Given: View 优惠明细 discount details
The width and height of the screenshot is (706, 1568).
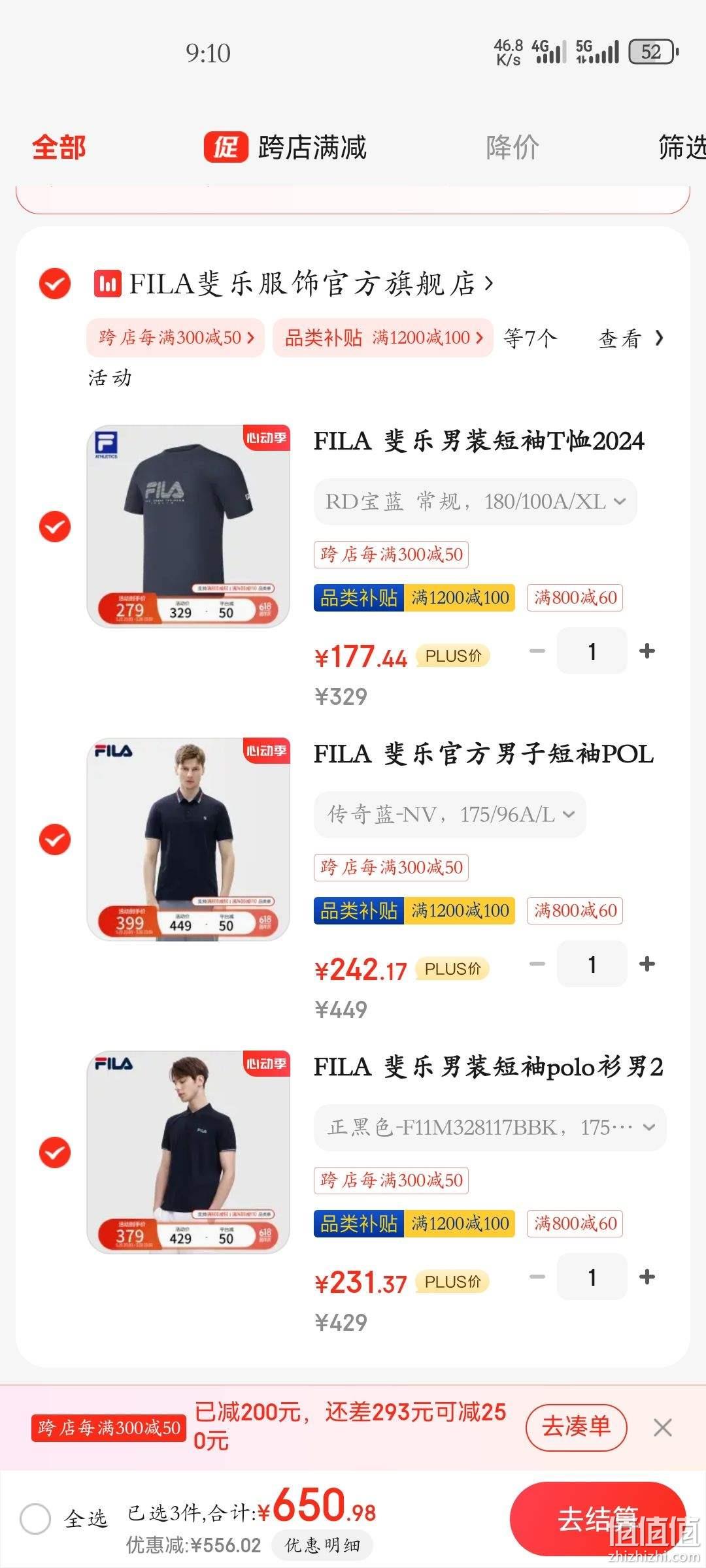Looking at the screenshot, I should [x=322, y=1545].
